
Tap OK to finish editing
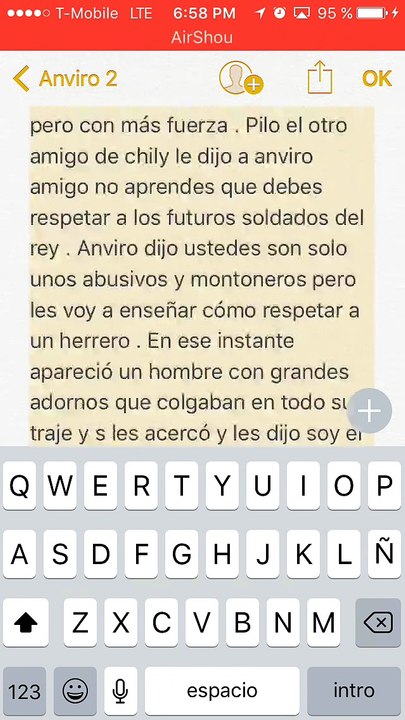[377, 79]
